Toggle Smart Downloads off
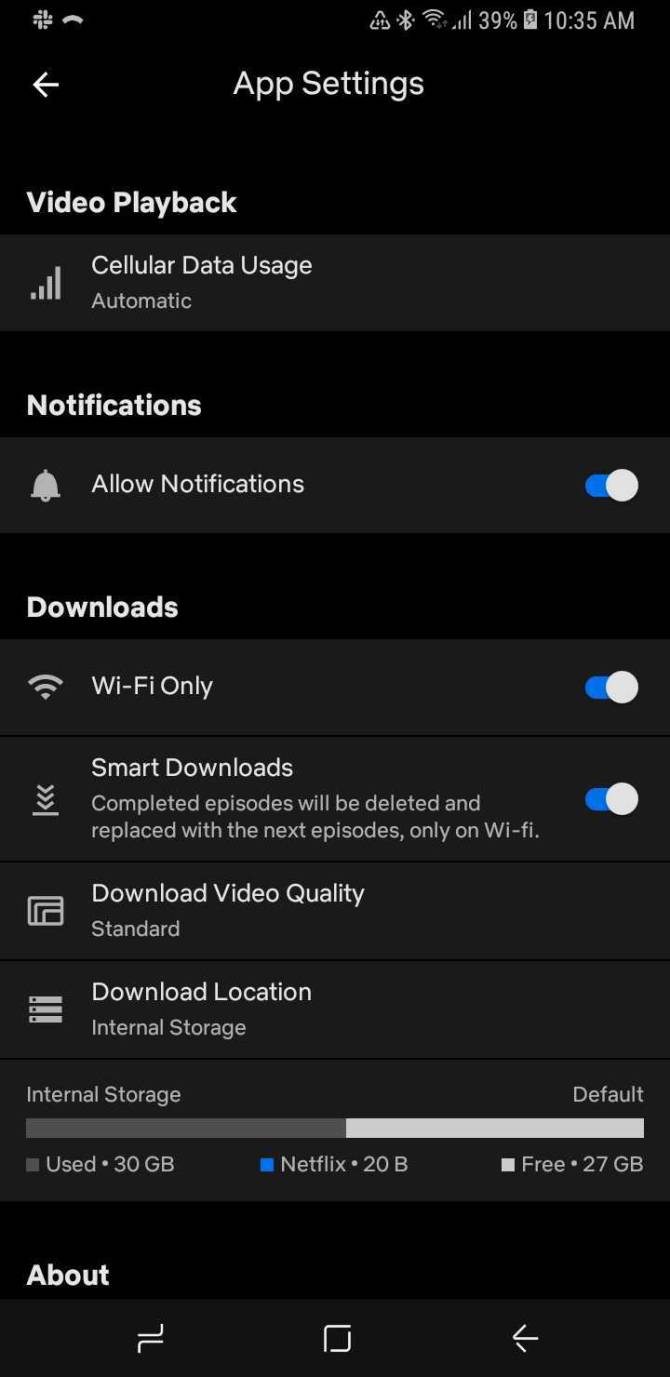The width and height of the screenshot is (670, 1377). (x=610, y=799)
